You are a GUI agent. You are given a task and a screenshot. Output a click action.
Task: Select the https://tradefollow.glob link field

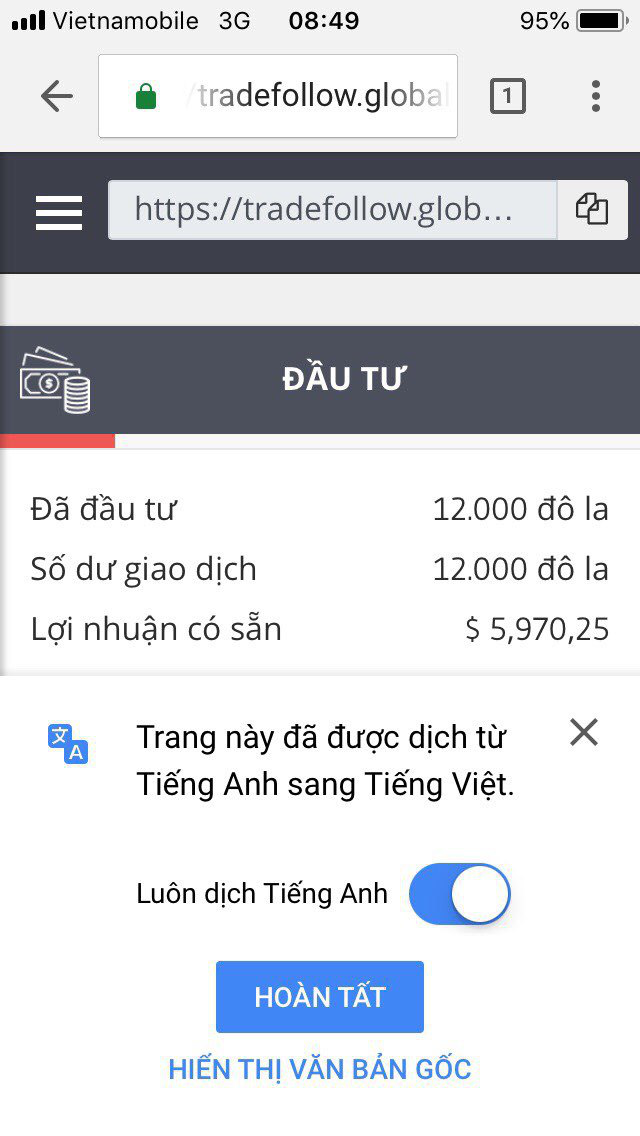(331, 210)
